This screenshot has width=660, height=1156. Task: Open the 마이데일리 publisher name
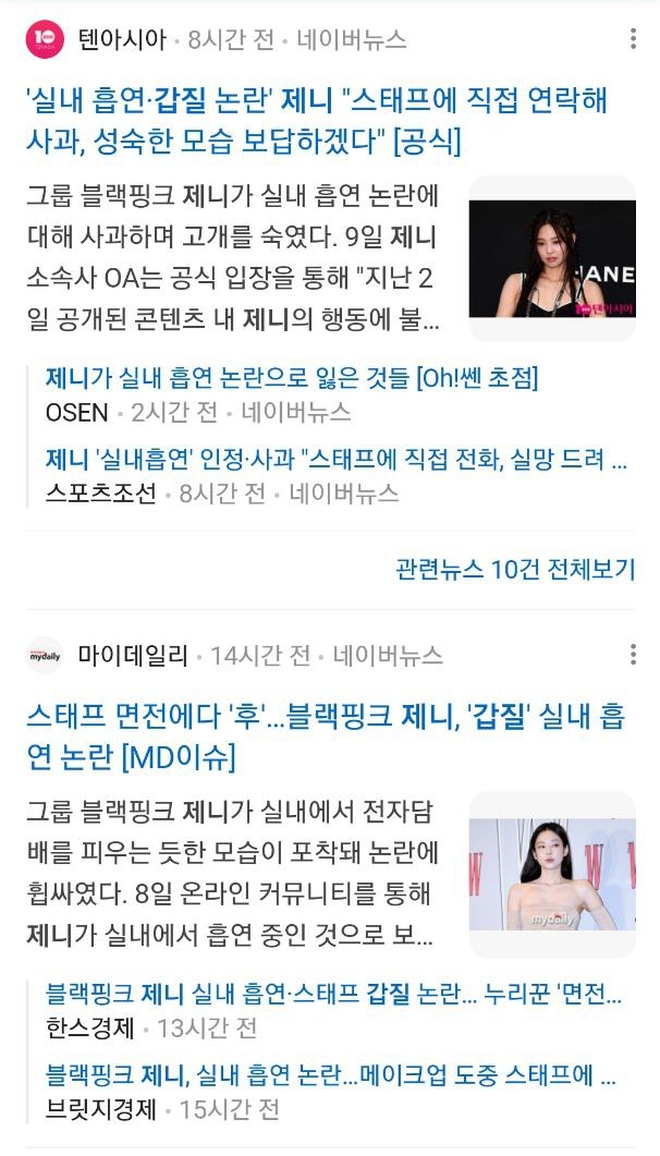point(133,656)
